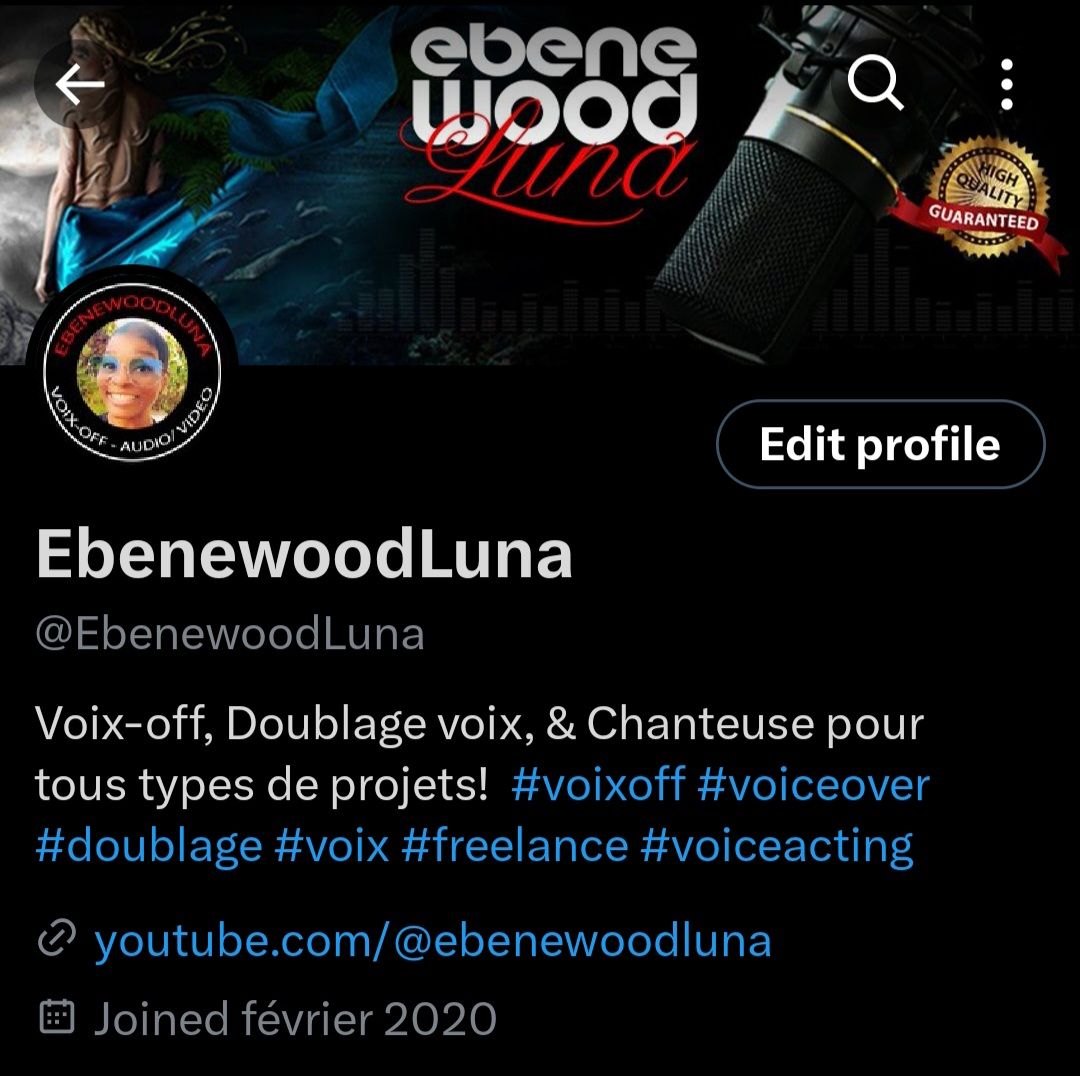Tap the Edit profile button
1080x1076 pixels.
[880, 445]
